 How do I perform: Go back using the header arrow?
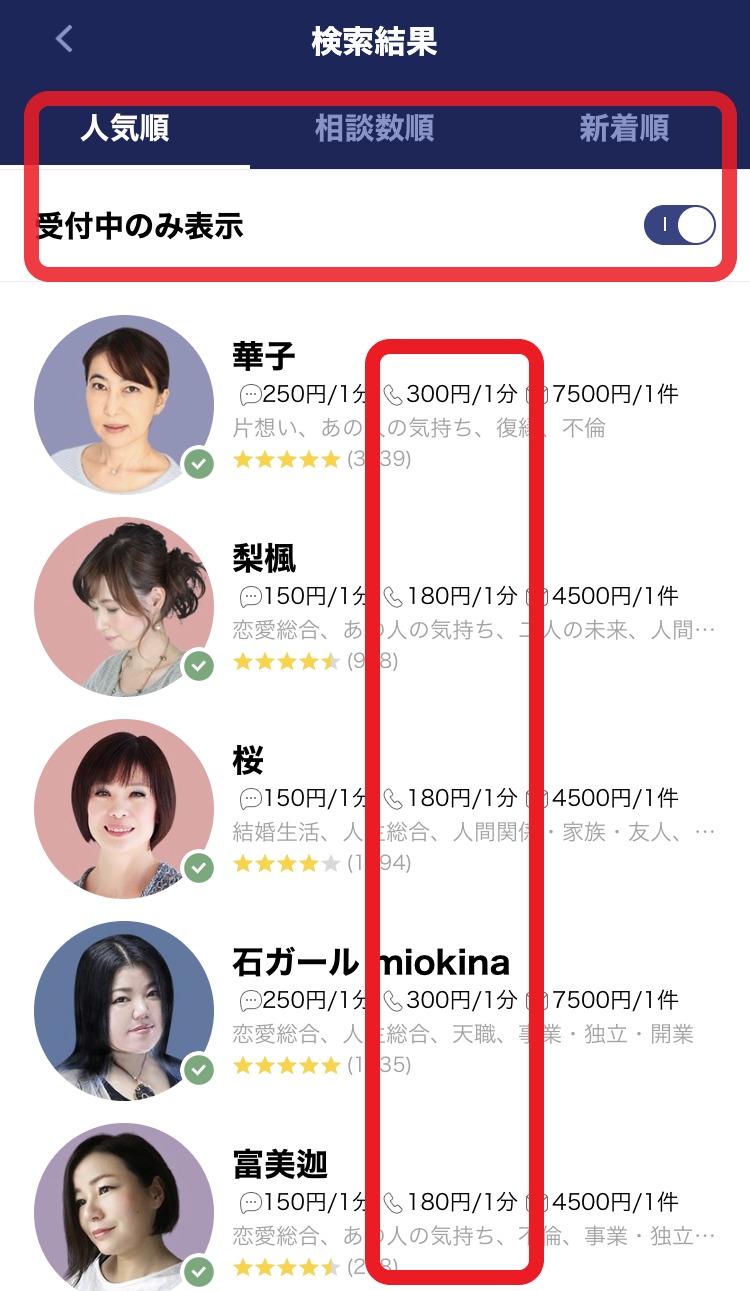coord(64,40)
